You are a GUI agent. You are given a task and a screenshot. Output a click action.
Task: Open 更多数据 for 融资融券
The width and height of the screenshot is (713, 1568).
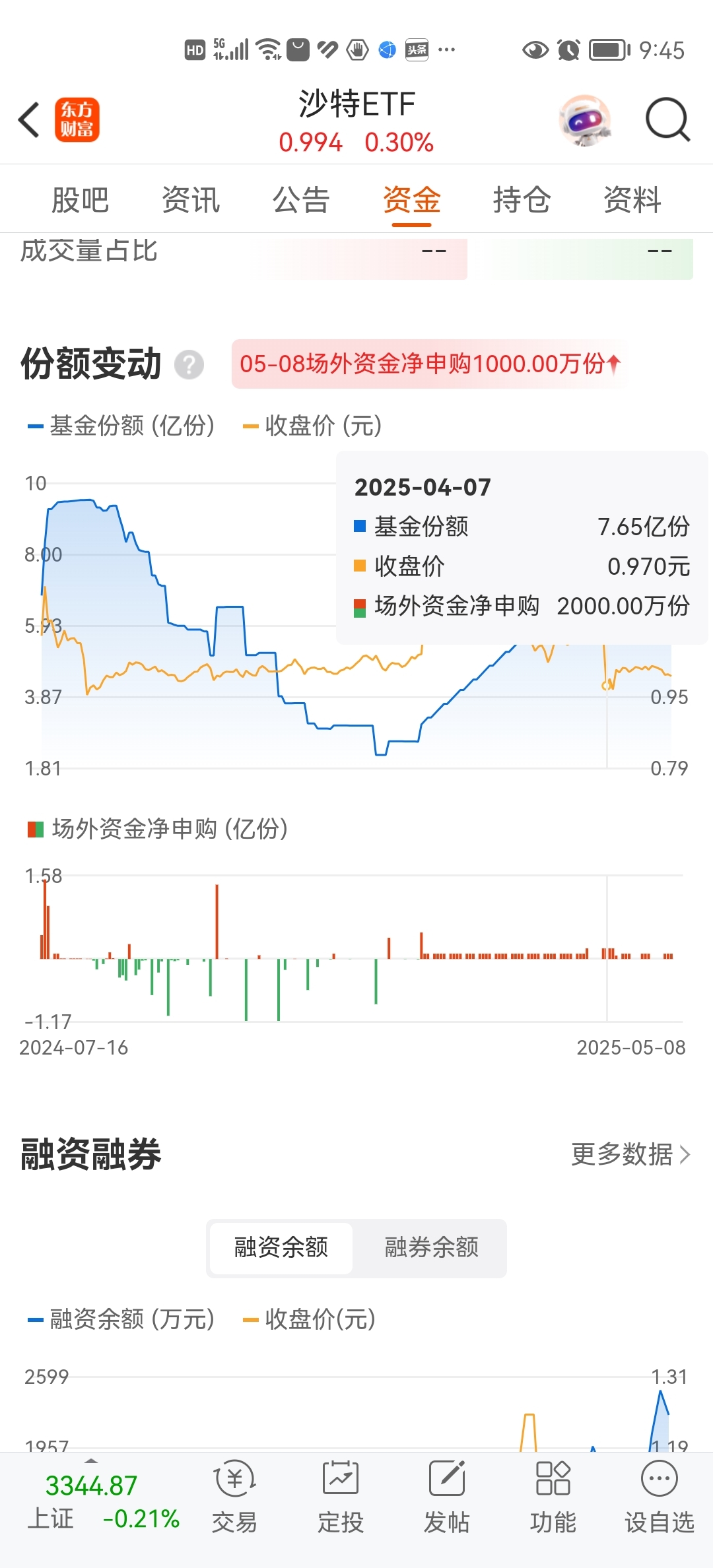click(x=630, y=1154)
